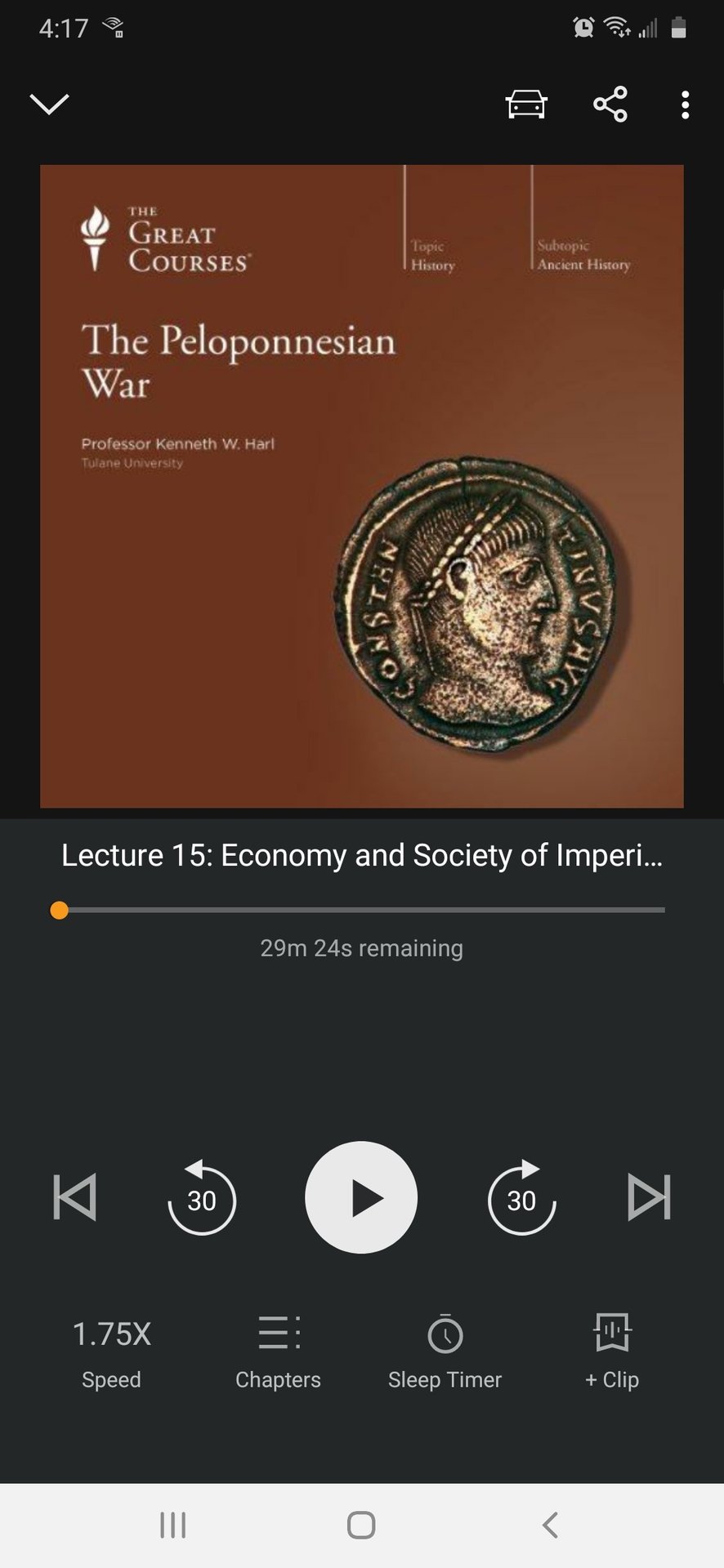
Task: Tap the playback progress bar
Action: pyautogui.click(x=362, y=910)
